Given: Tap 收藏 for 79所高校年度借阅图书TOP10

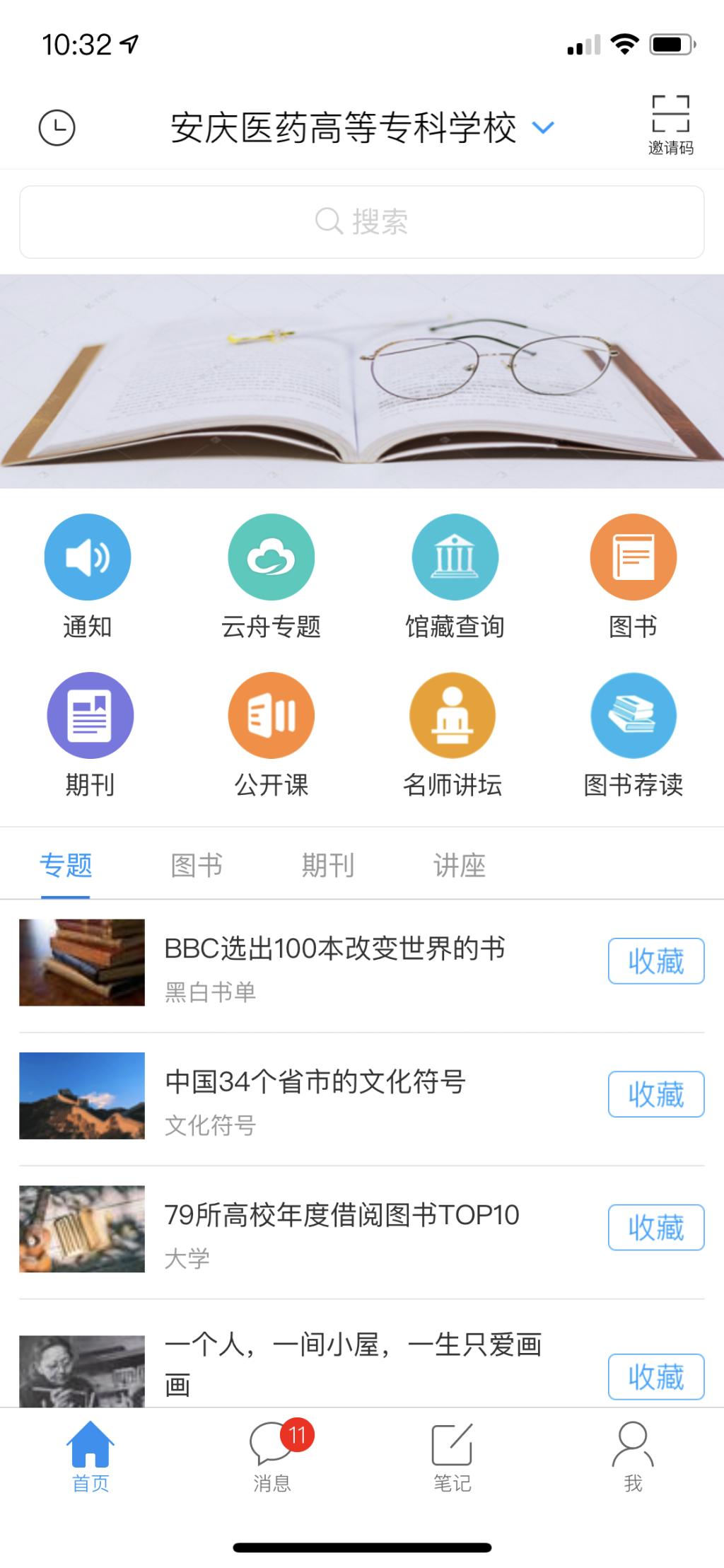Looking at the screenshot, I should (655, 1227).
